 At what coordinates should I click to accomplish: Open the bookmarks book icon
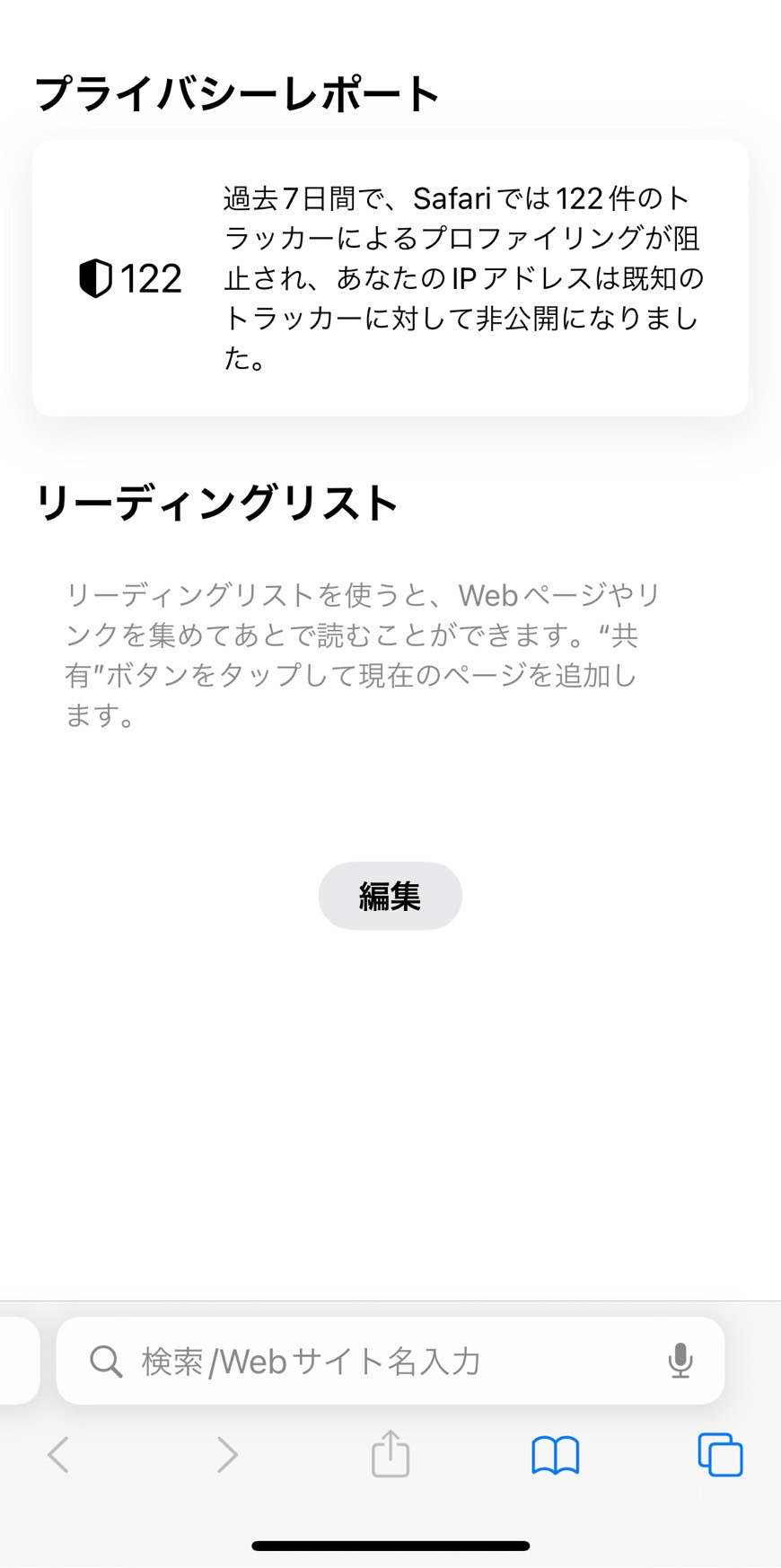pyautogui.click(x=556, y=1455)
